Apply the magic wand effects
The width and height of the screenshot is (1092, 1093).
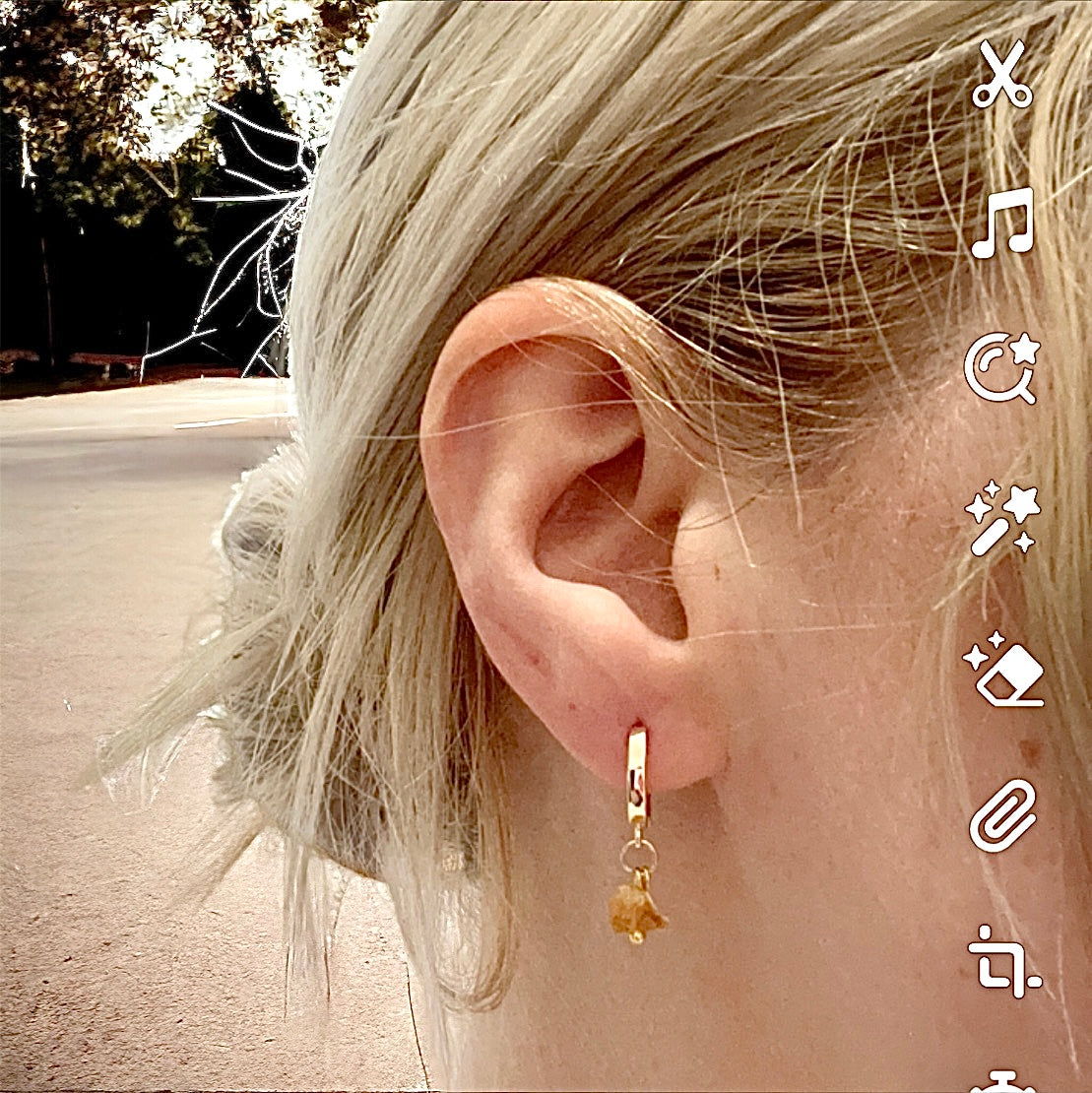(x=1002, y=519)
